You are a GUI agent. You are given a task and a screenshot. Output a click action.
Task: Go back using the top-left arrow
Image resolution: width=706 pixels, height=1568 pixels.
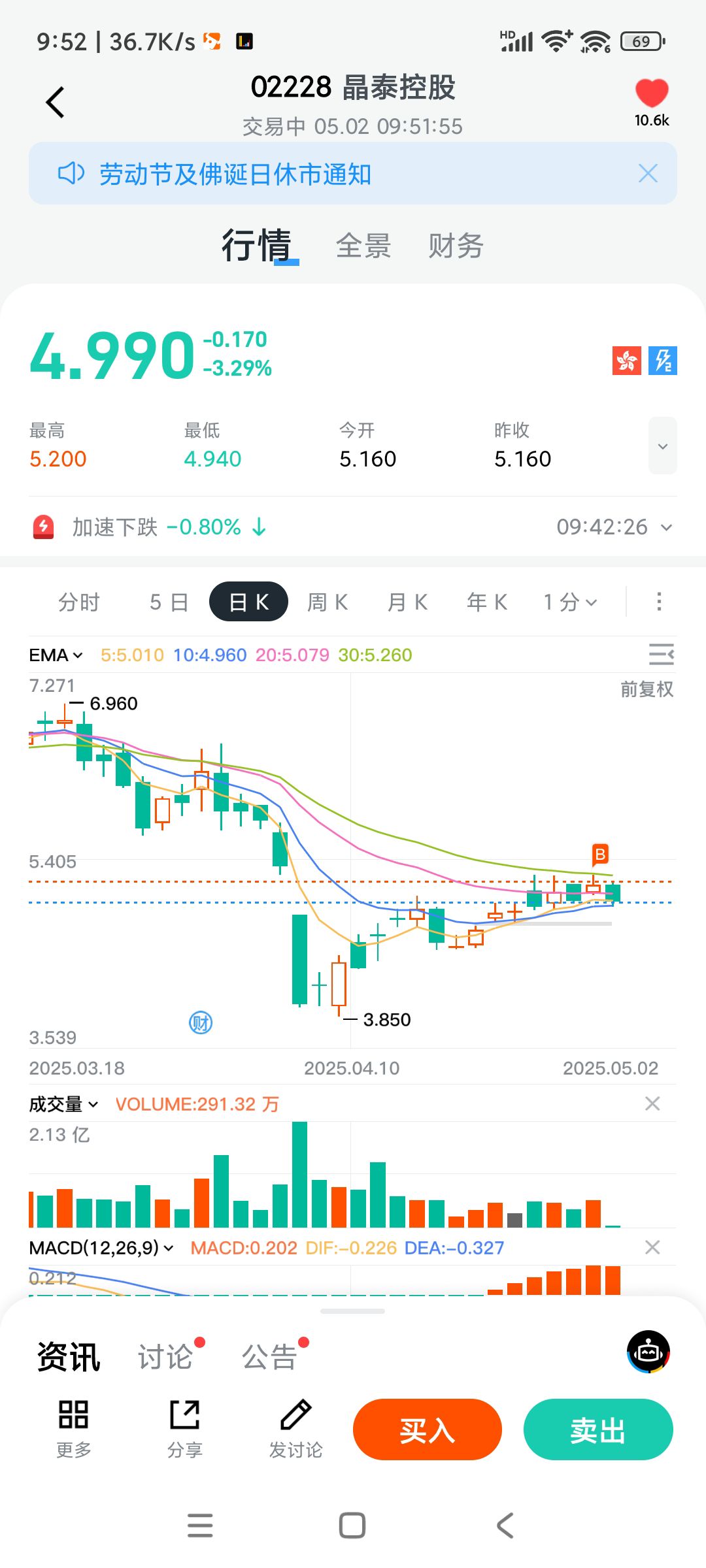point(56,103)
